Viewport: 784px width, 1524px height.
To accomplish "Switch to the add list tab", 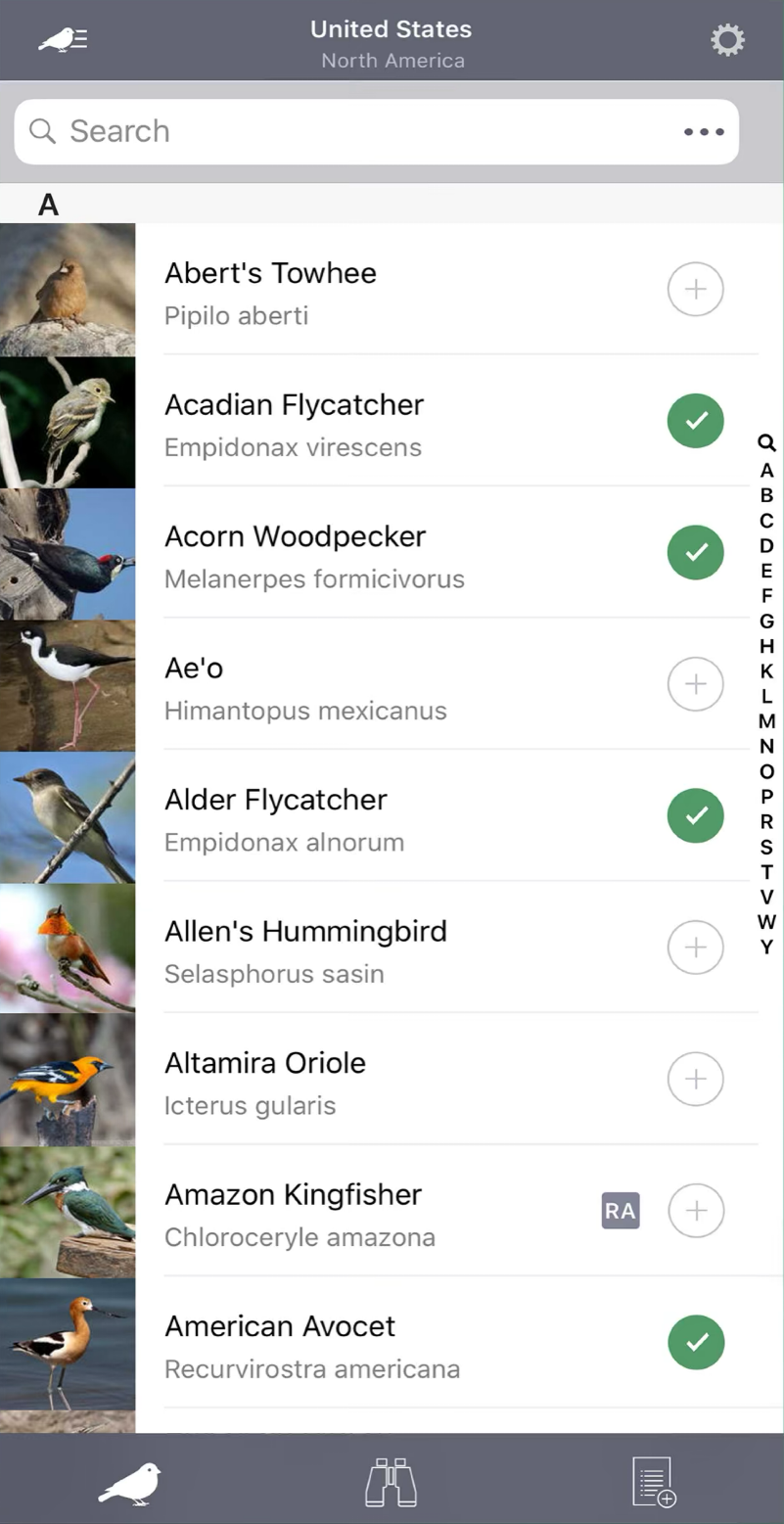I will coord(653,1482).
